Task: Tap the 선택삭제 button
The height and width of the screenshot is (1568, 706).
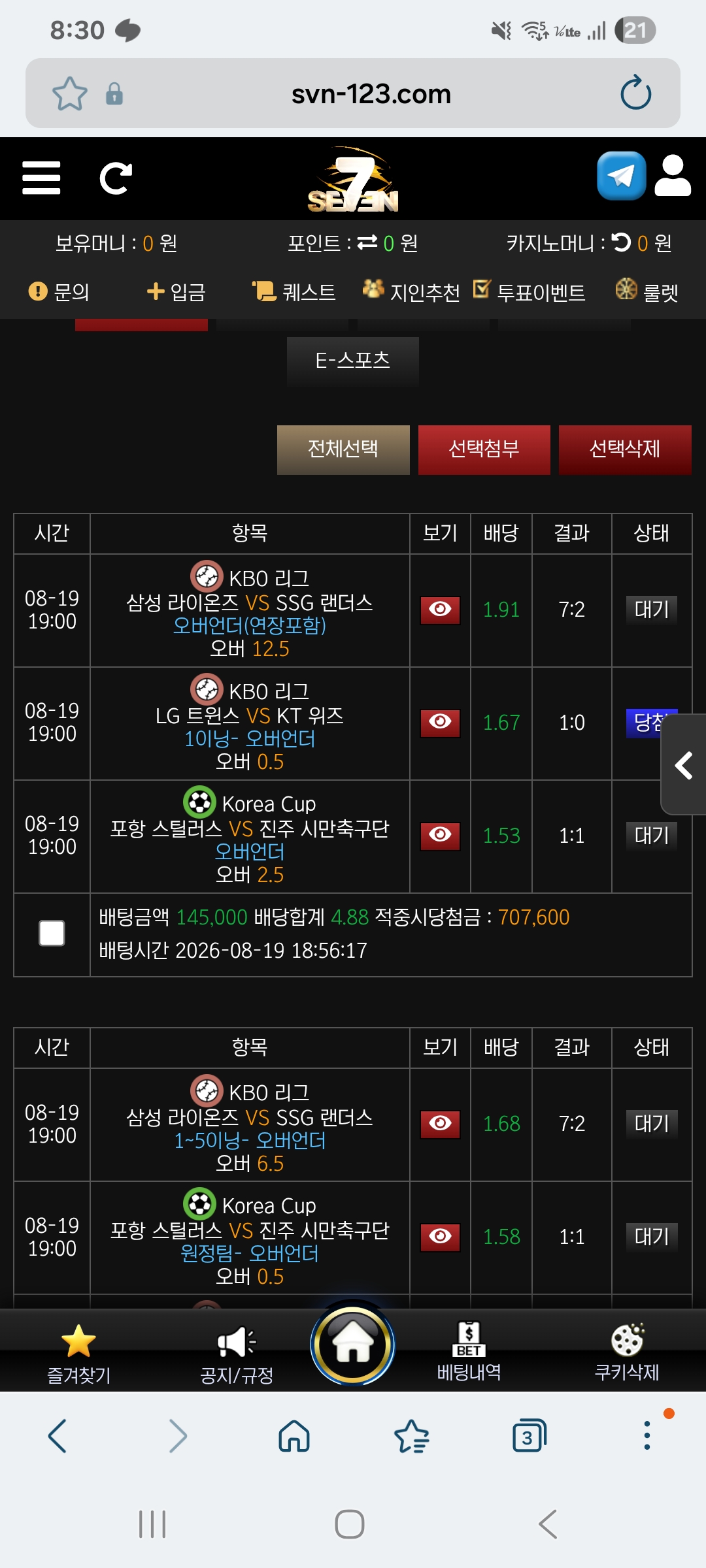Action: pyautogui.click(x=625, y=449)
